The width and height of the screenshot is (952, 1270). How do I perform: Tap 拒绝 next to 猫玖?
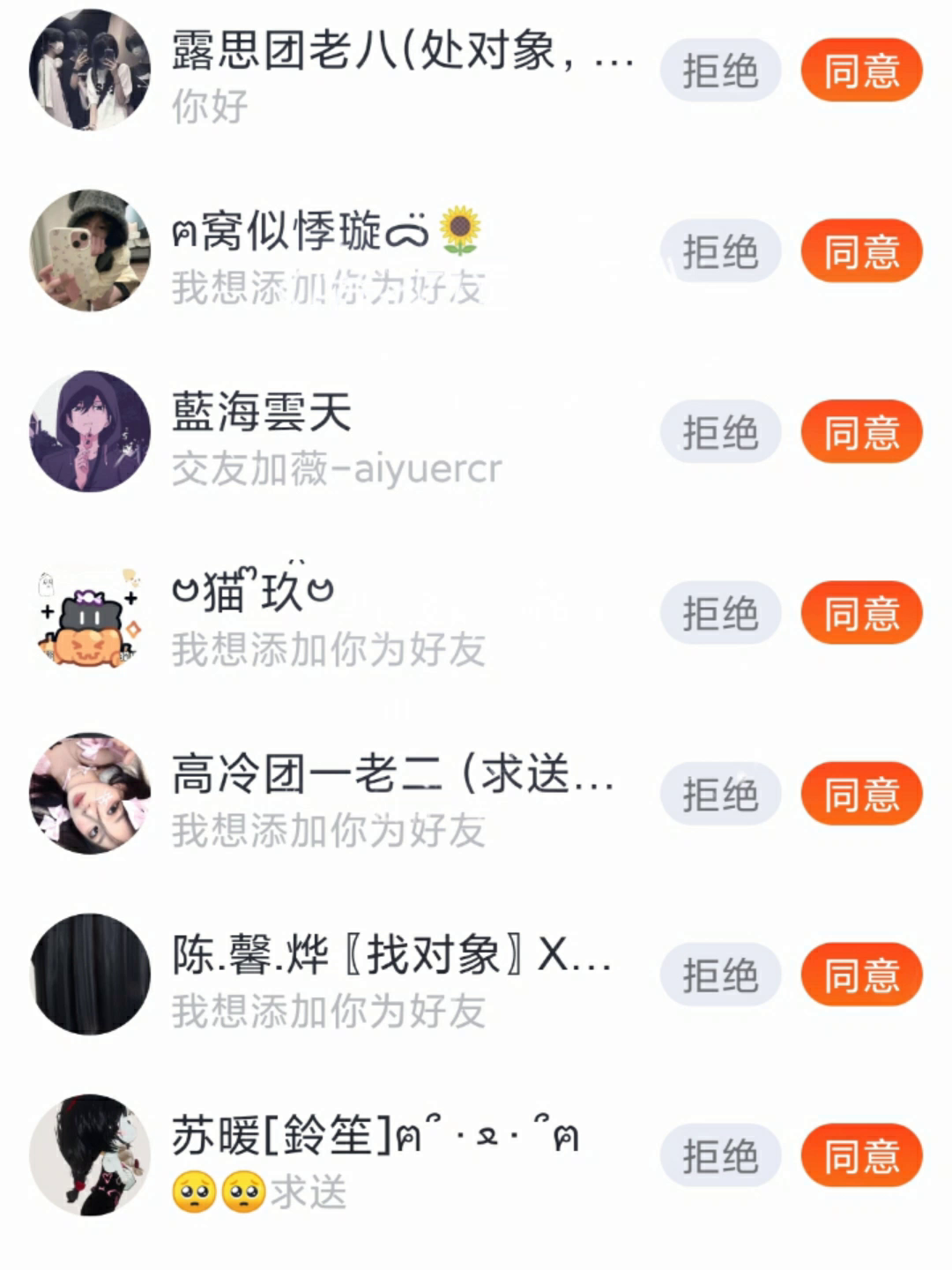click(x=720, y=613)
